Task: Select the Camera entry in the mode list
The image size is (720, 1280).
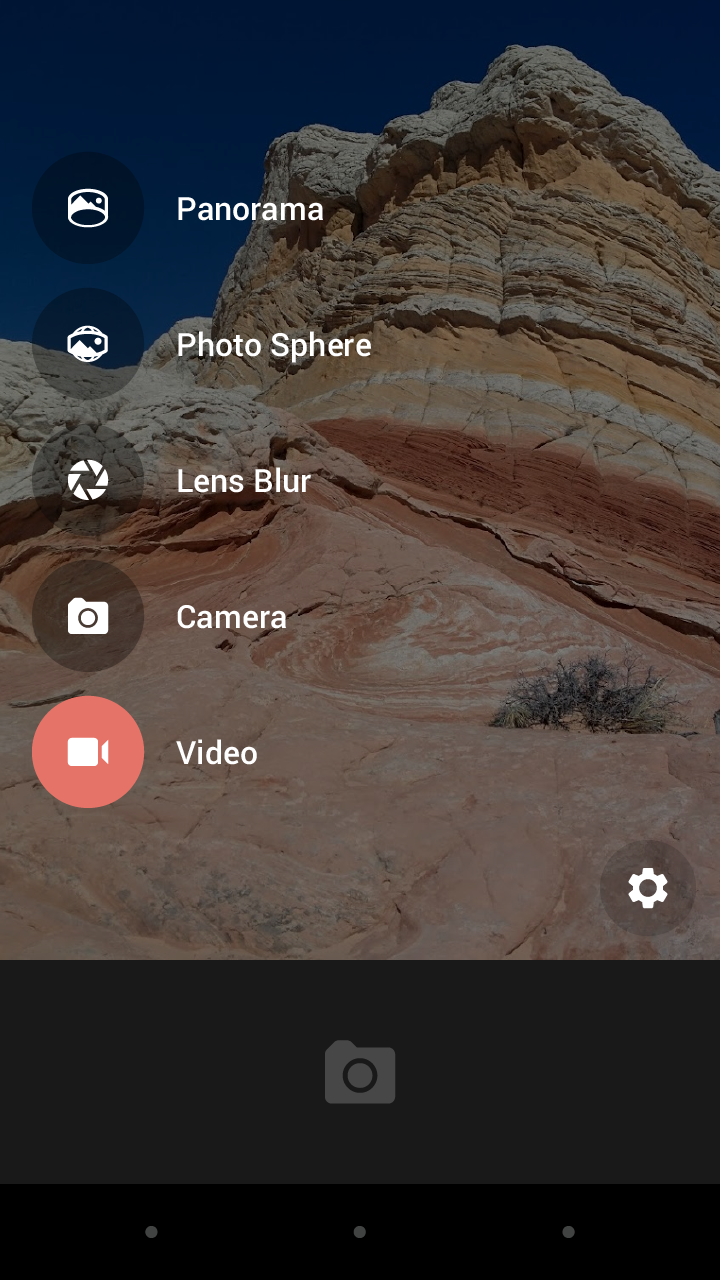Action: coord(231,616)
